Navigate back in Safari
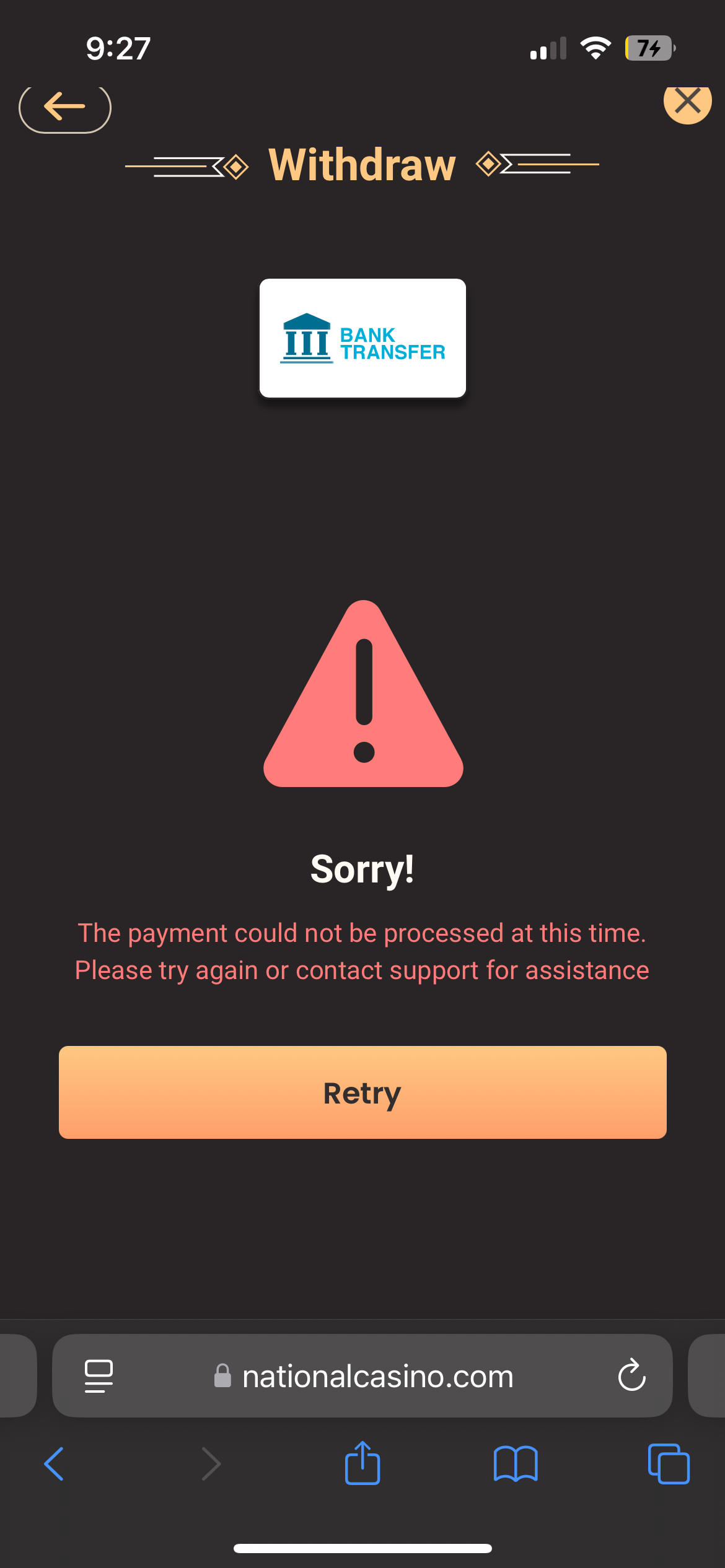Image resolution: width=725 pixels, height=1568 pixels. (x=55, y=1464)
